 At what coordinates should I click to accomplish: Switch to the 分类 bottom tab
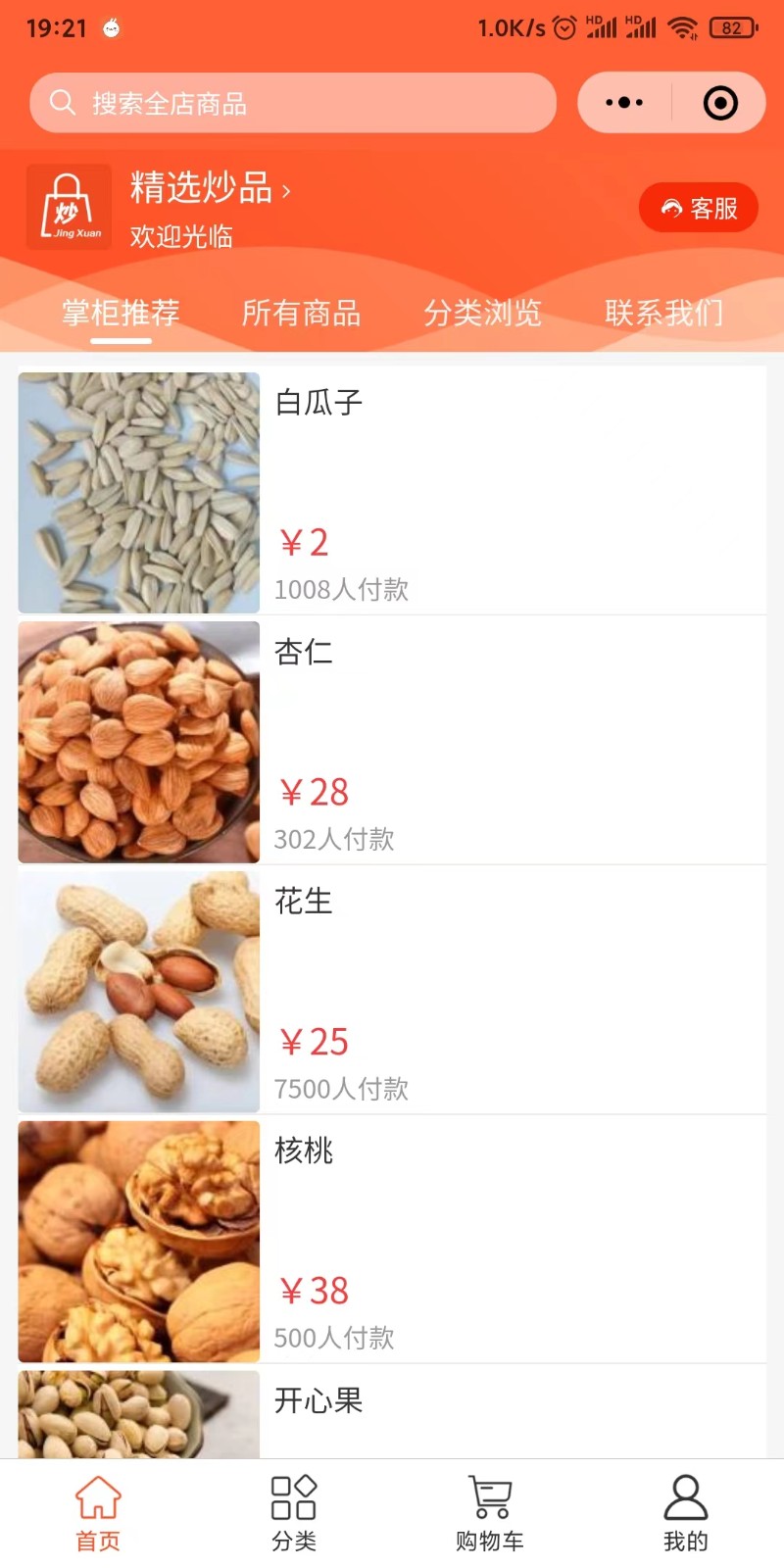pos(294,1513)
